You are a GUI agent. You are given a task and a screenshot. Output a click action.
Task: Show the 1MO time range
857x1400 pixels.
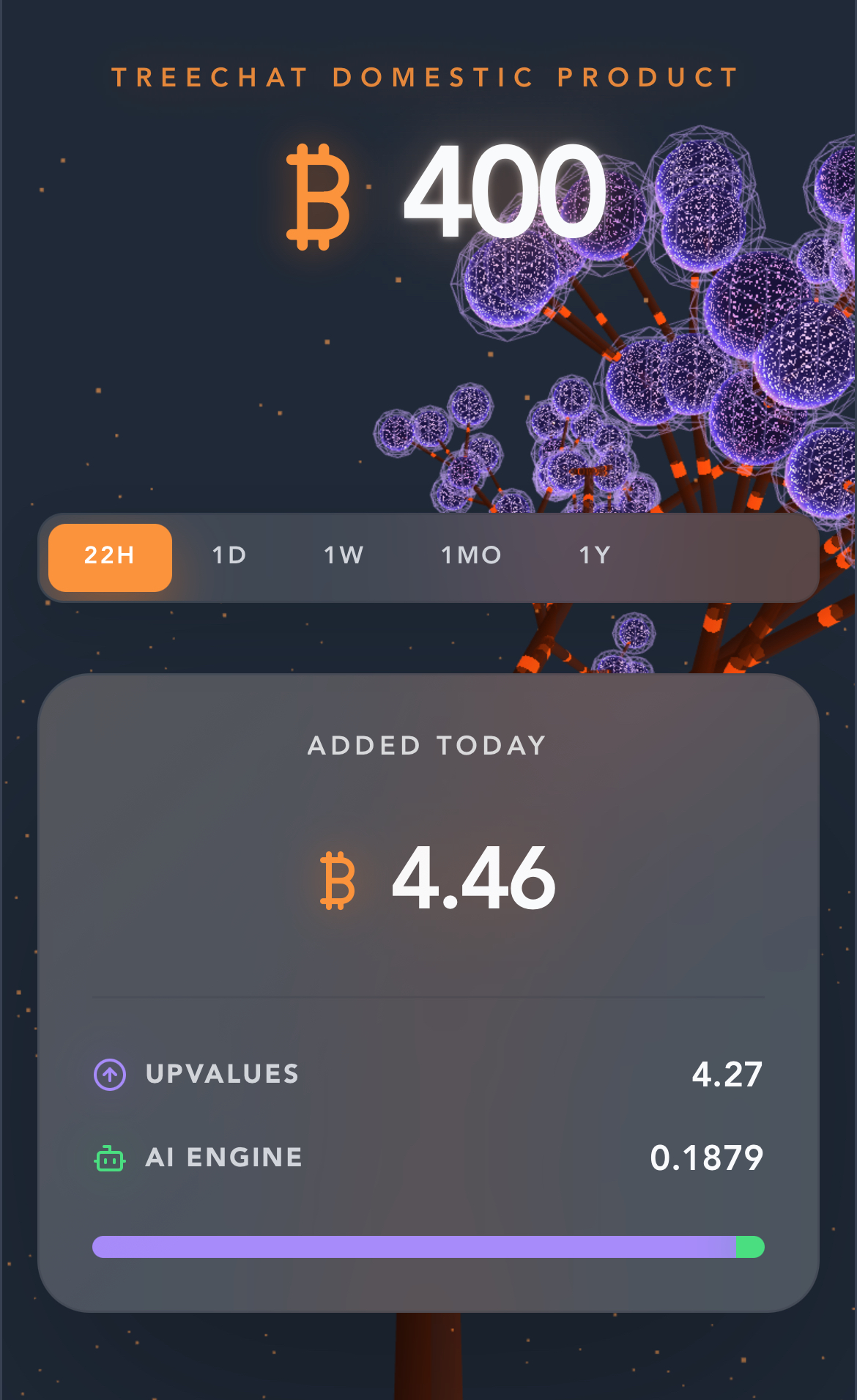click(472, 555)
